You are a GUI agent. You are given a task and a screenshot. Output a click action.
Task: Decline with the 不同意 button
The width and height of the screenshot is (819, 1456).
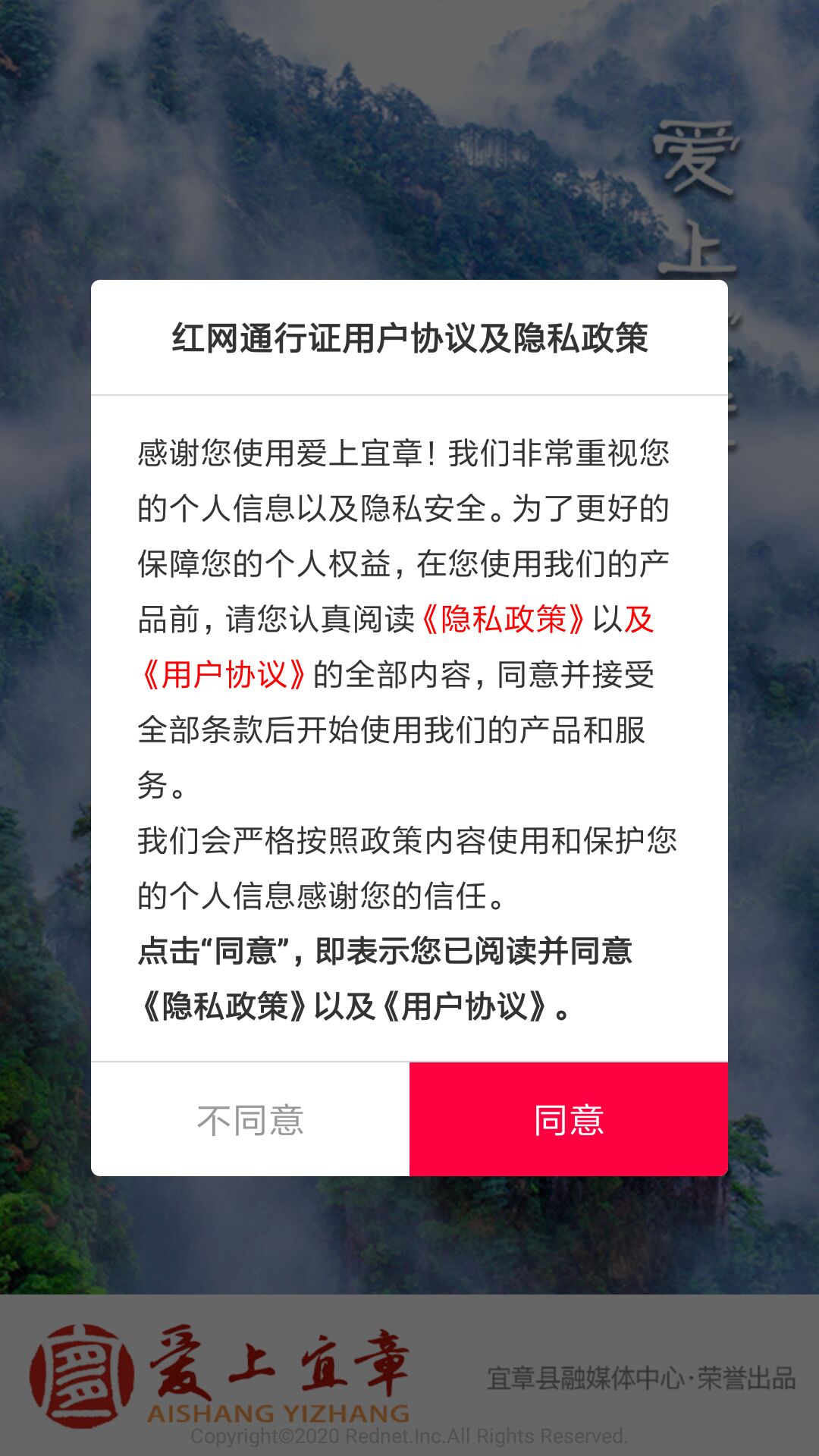pos(250,1119)
